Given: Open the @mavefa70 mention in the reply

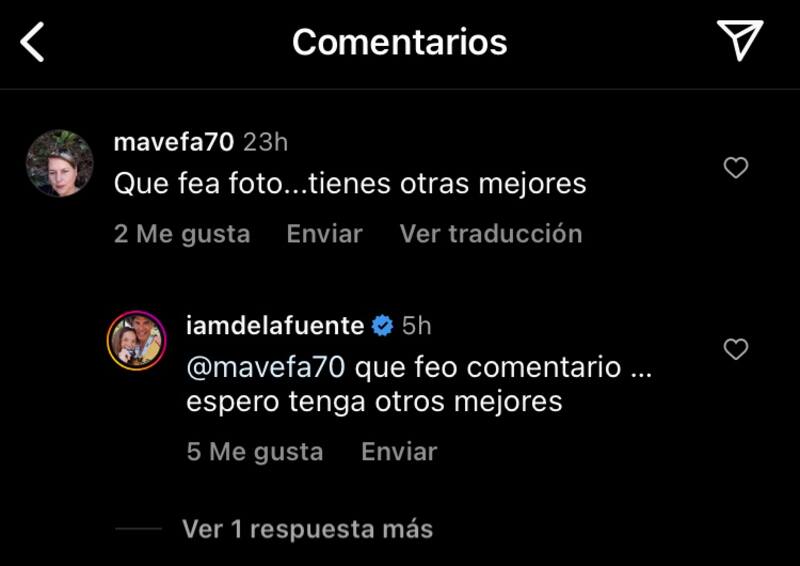Looking at the screenshot, I should pyautogui.click(x=266, y=368).
